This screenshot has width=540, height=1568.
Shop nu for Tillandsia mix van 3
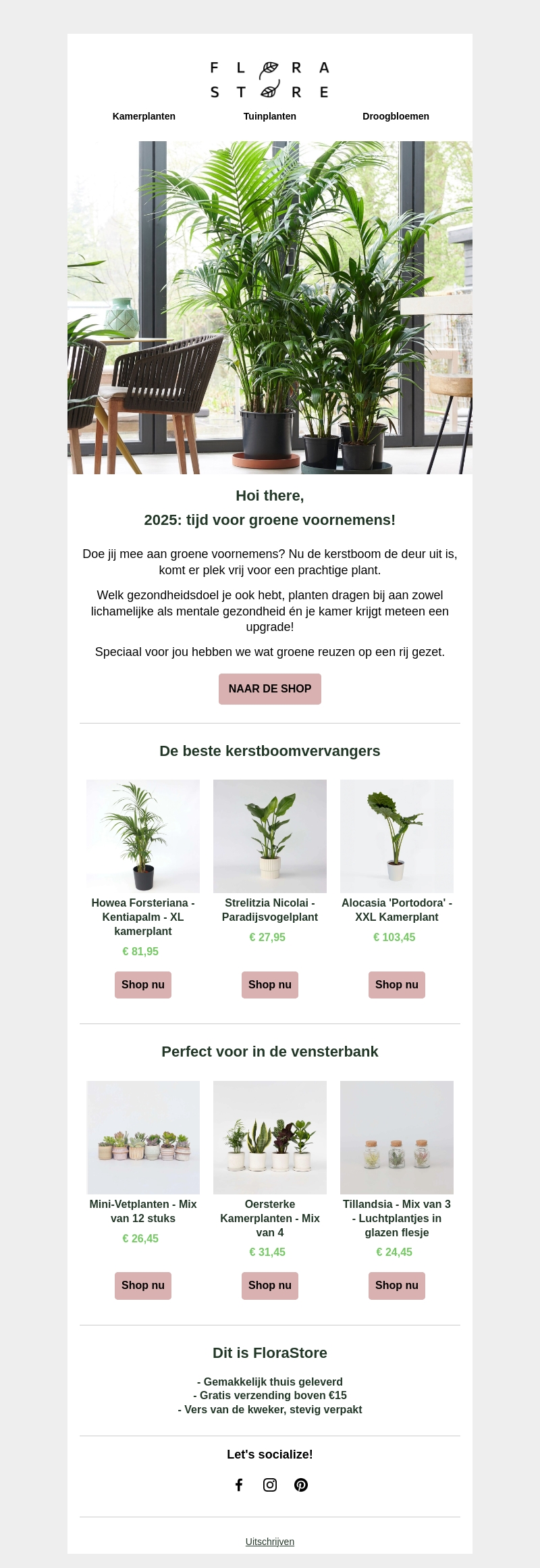[x=397, y=1286]
